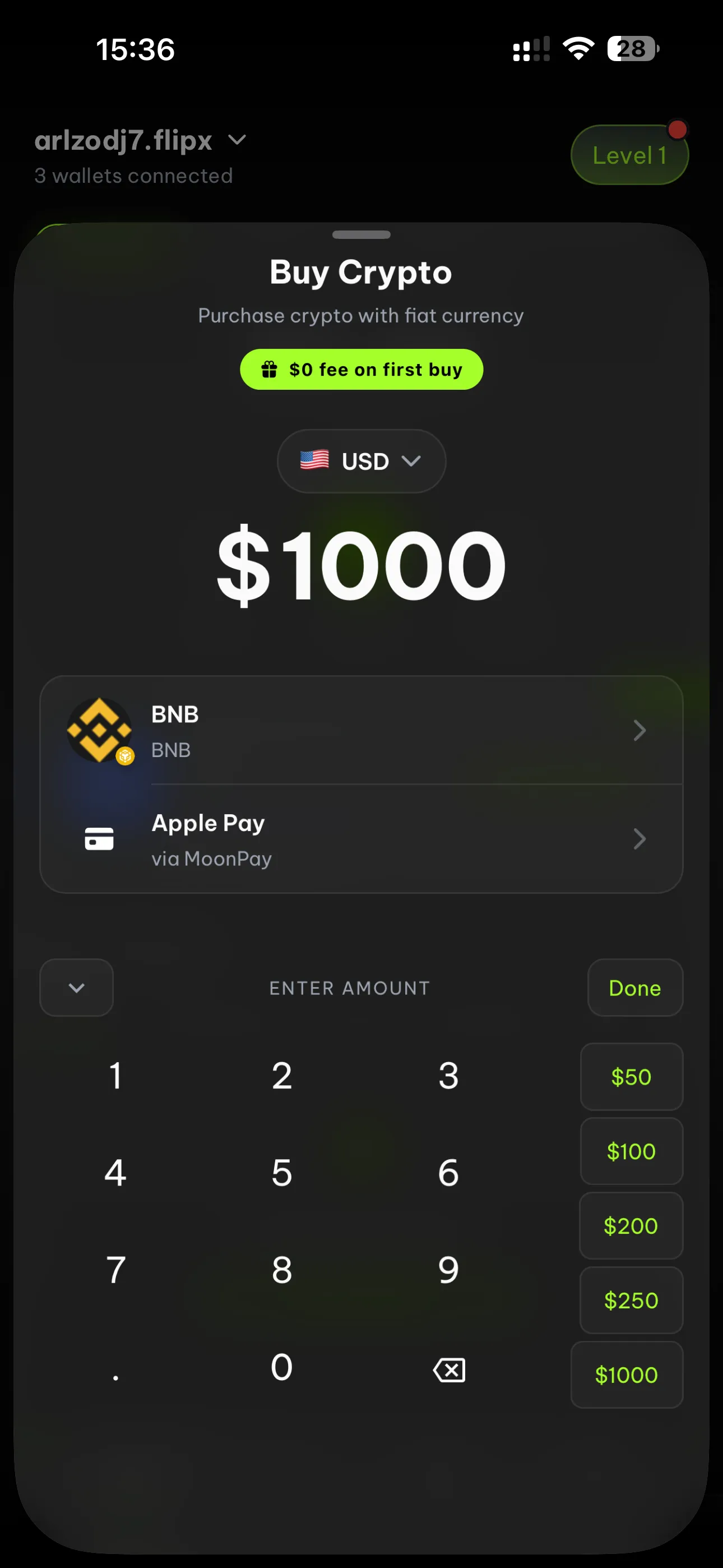Viewport: 723px width, 1568px height.
Task: Choose the $250 preset amount
Action: point(631,1300)
